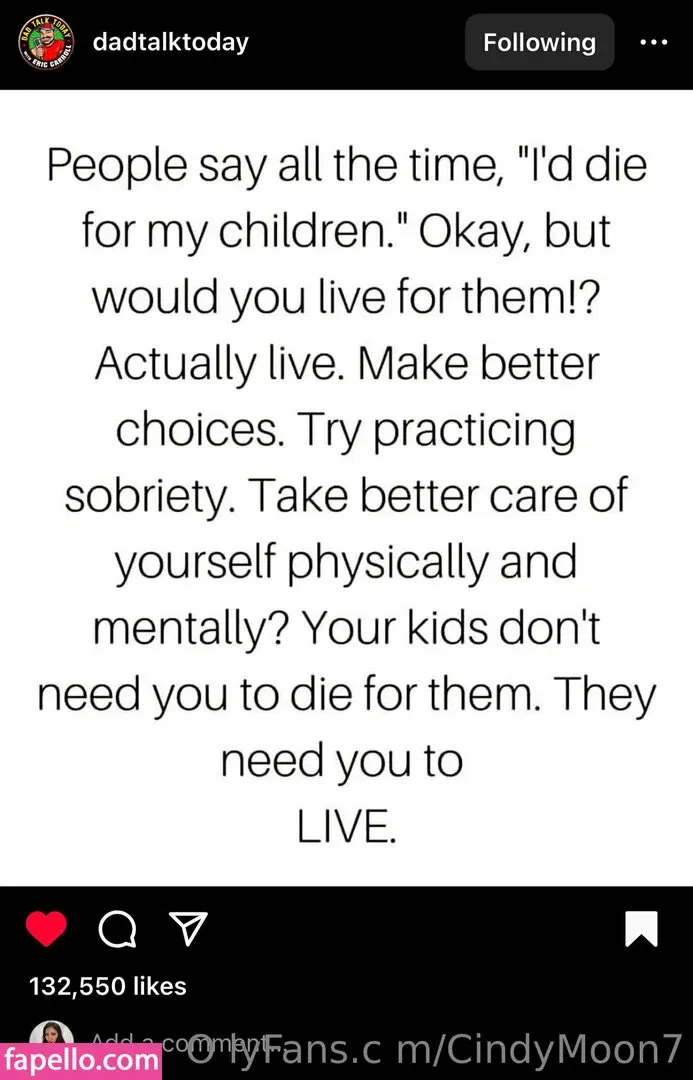Open dadtalktoday profile picture

tap(47, 43)
